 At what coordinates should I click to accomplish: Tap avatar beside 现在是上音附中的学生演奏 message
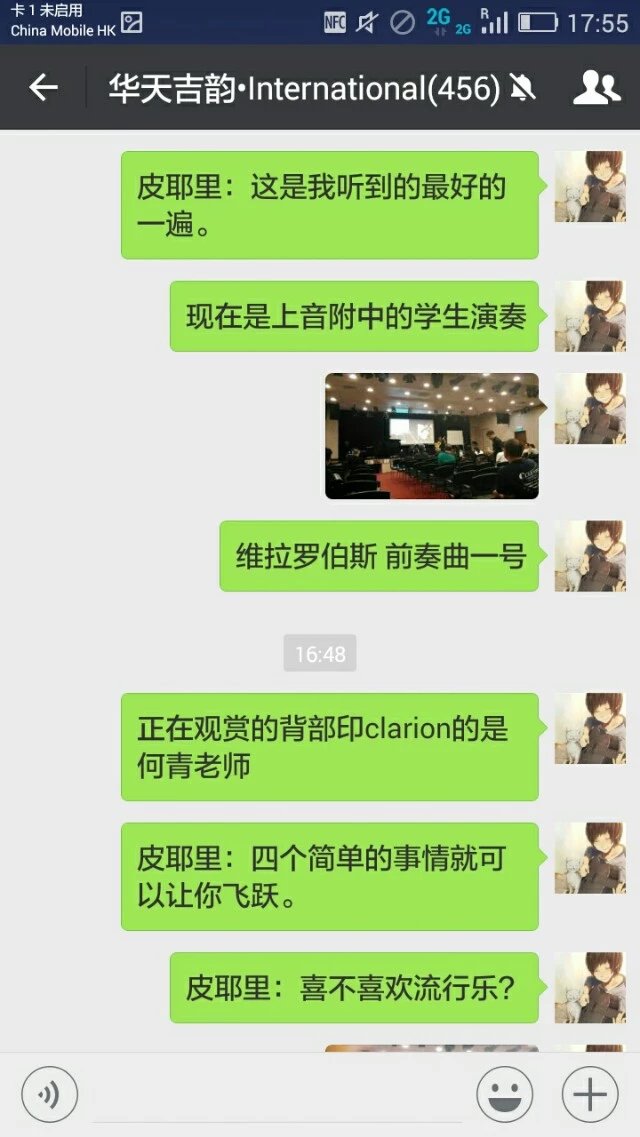590,316
